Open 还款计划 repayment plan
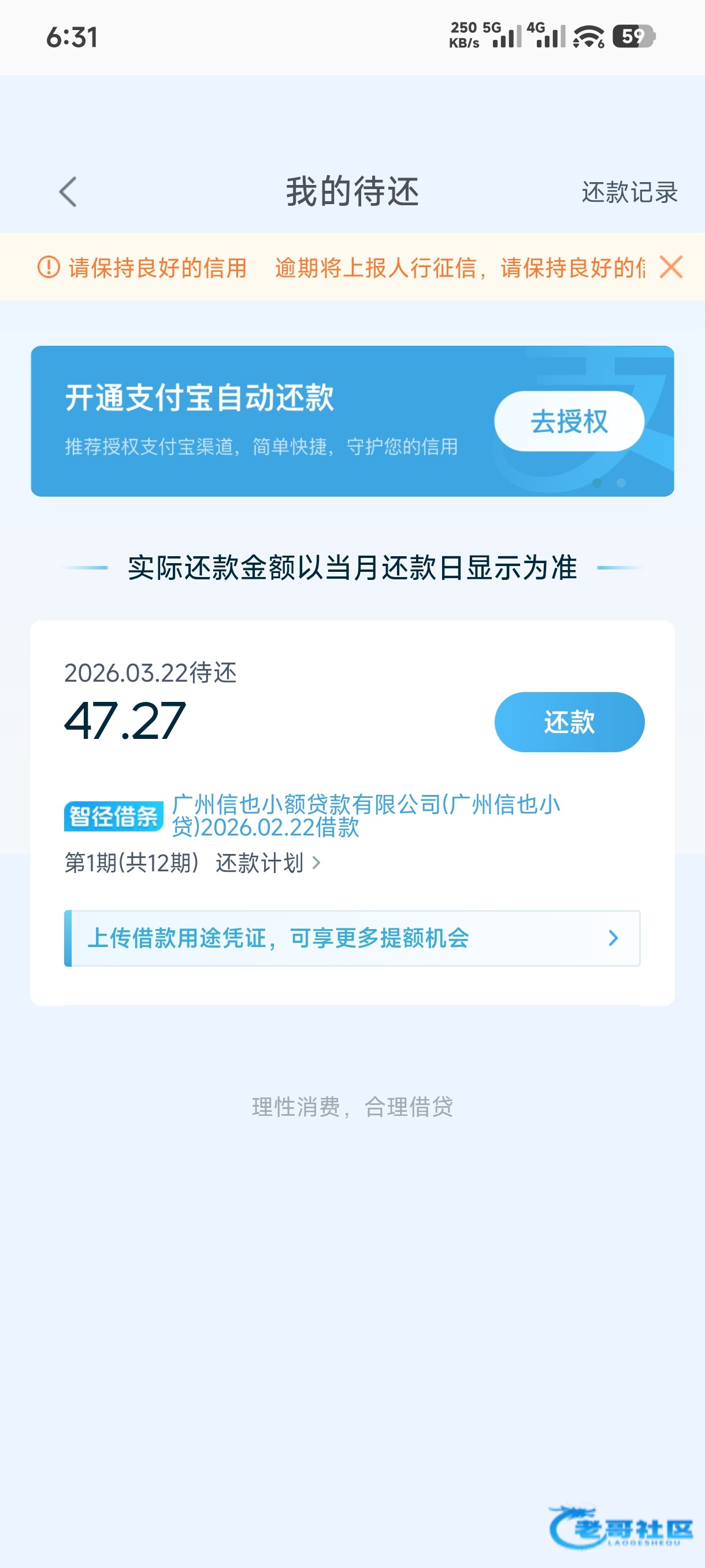The height and width of the screenshot is (1568, 705). (x=268, y=863)
